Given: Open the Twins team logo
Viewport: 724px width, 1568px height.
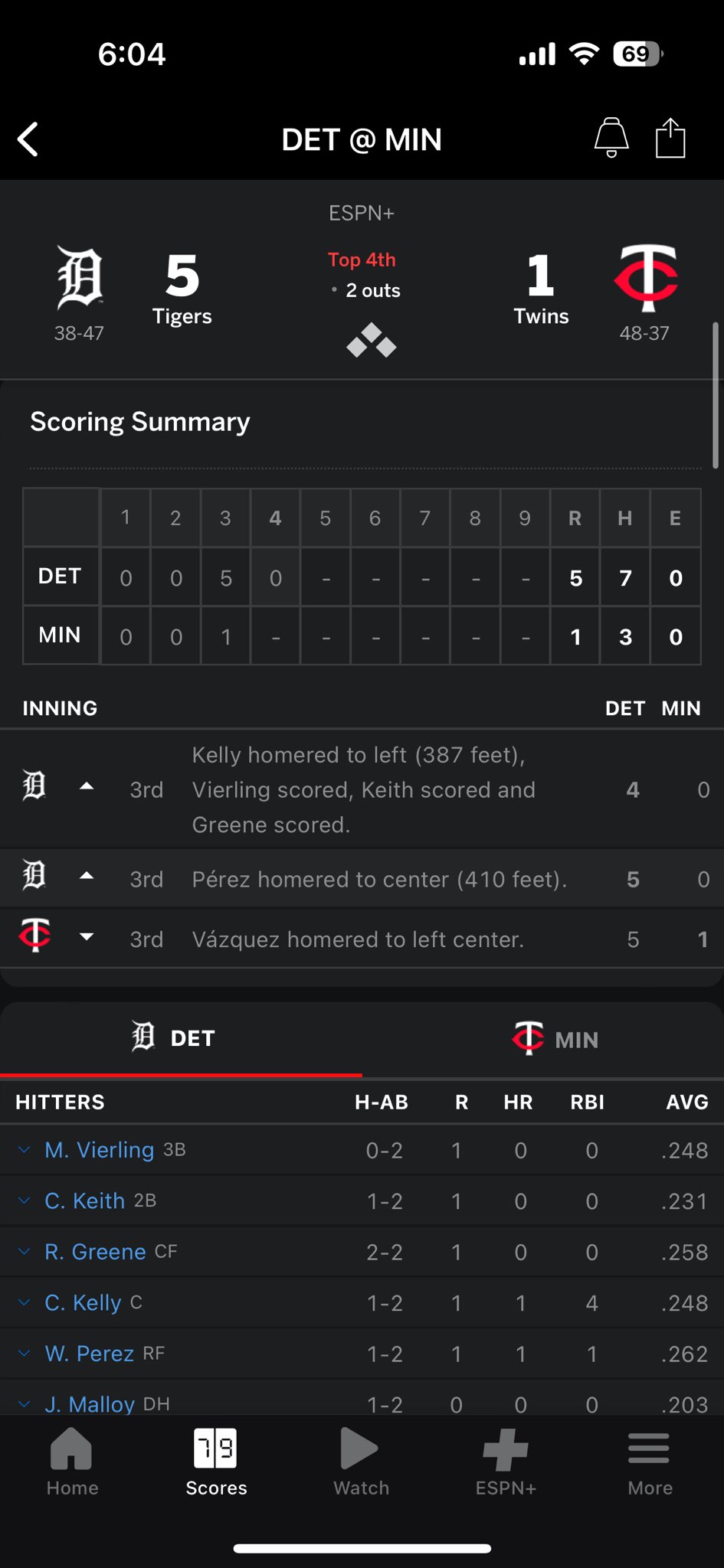Looking at the screenshot, I should coord(646,277).
